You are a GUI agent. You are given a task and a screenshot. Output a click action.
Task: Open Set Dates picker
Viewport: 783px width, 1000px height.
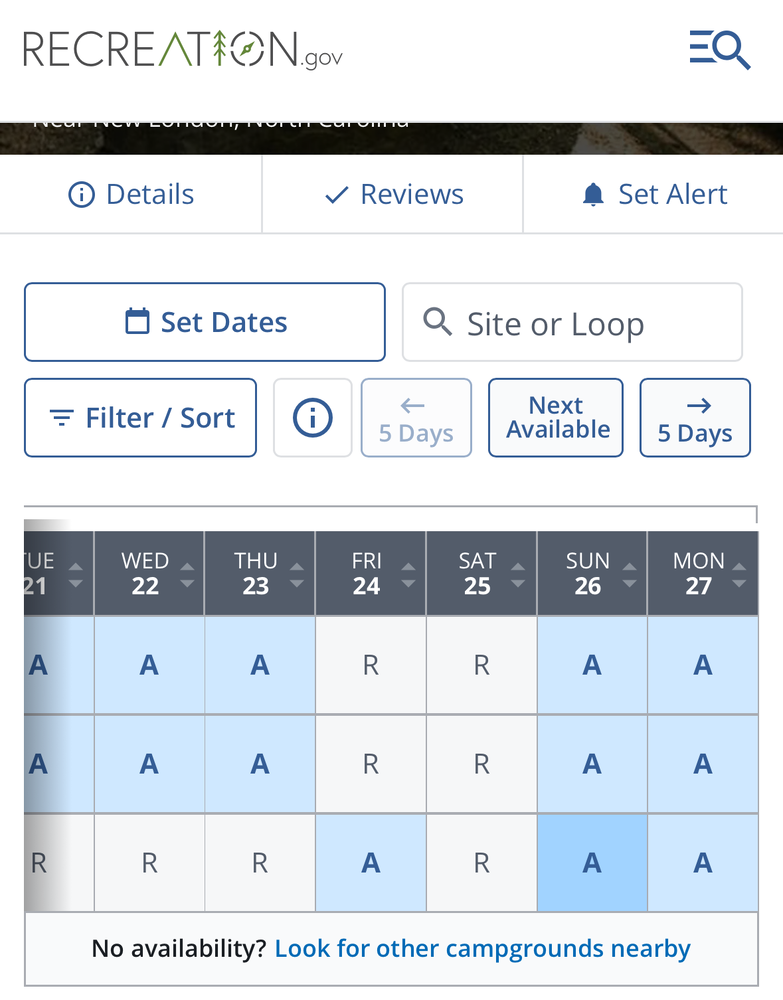205,322
